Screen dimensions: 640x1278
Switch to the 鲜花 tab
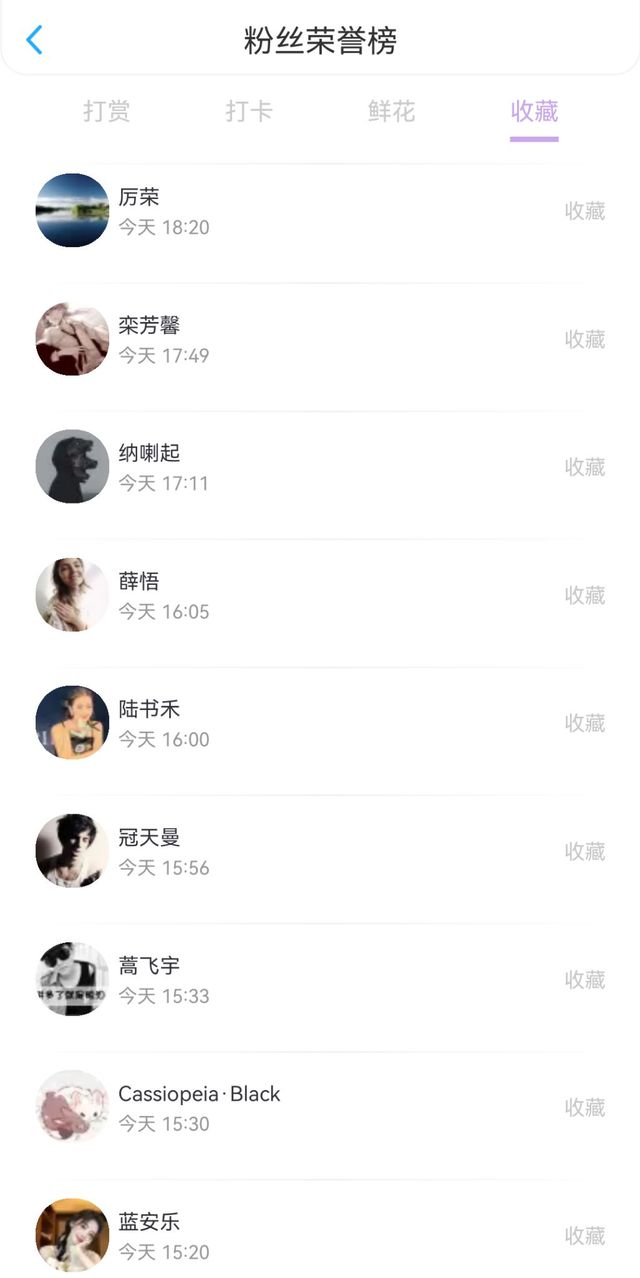[391, 111]
